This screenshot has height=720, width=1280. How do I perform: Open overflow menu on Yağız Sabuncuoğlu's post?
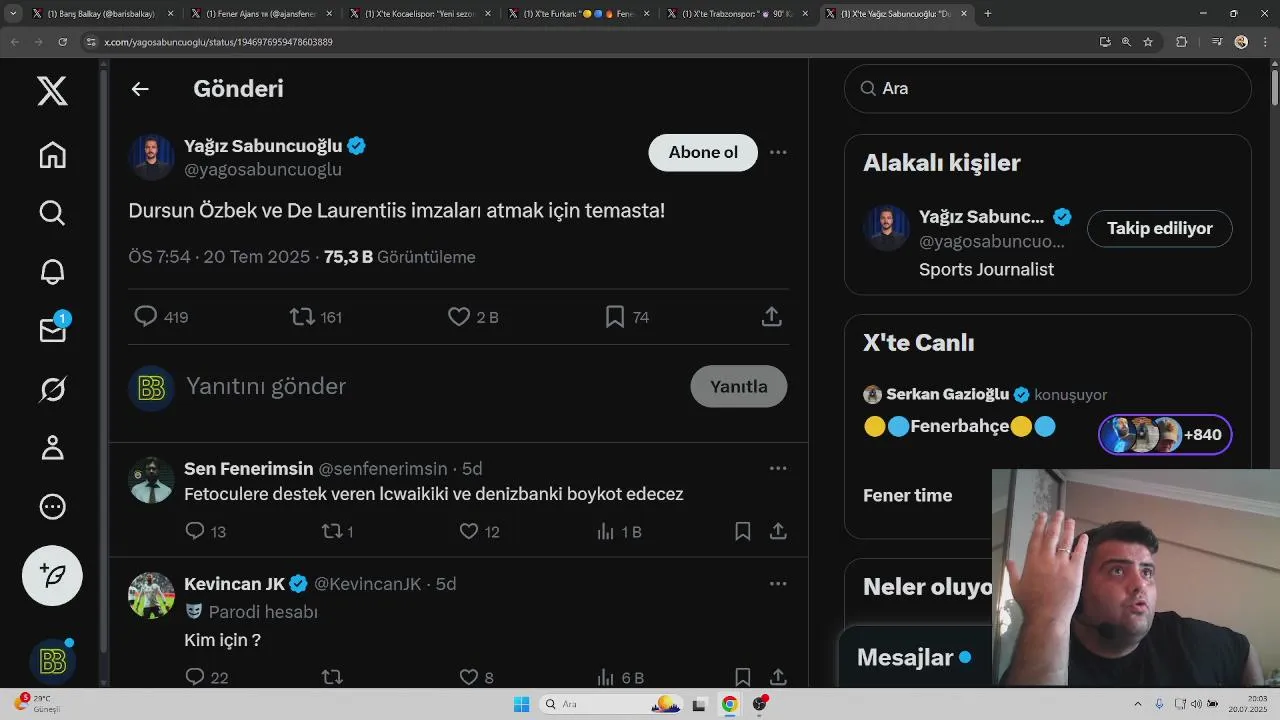pyautogui.click(x=778, y=152)
